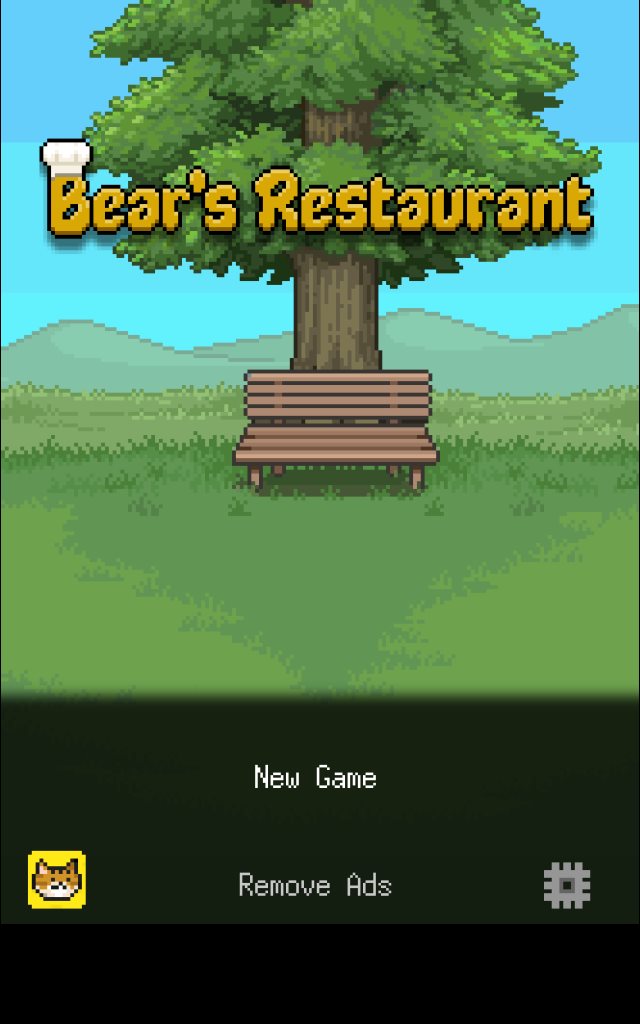Tap Remove Ads option
This screenshot has width=640, height=1024.
[x=315, y=885]
